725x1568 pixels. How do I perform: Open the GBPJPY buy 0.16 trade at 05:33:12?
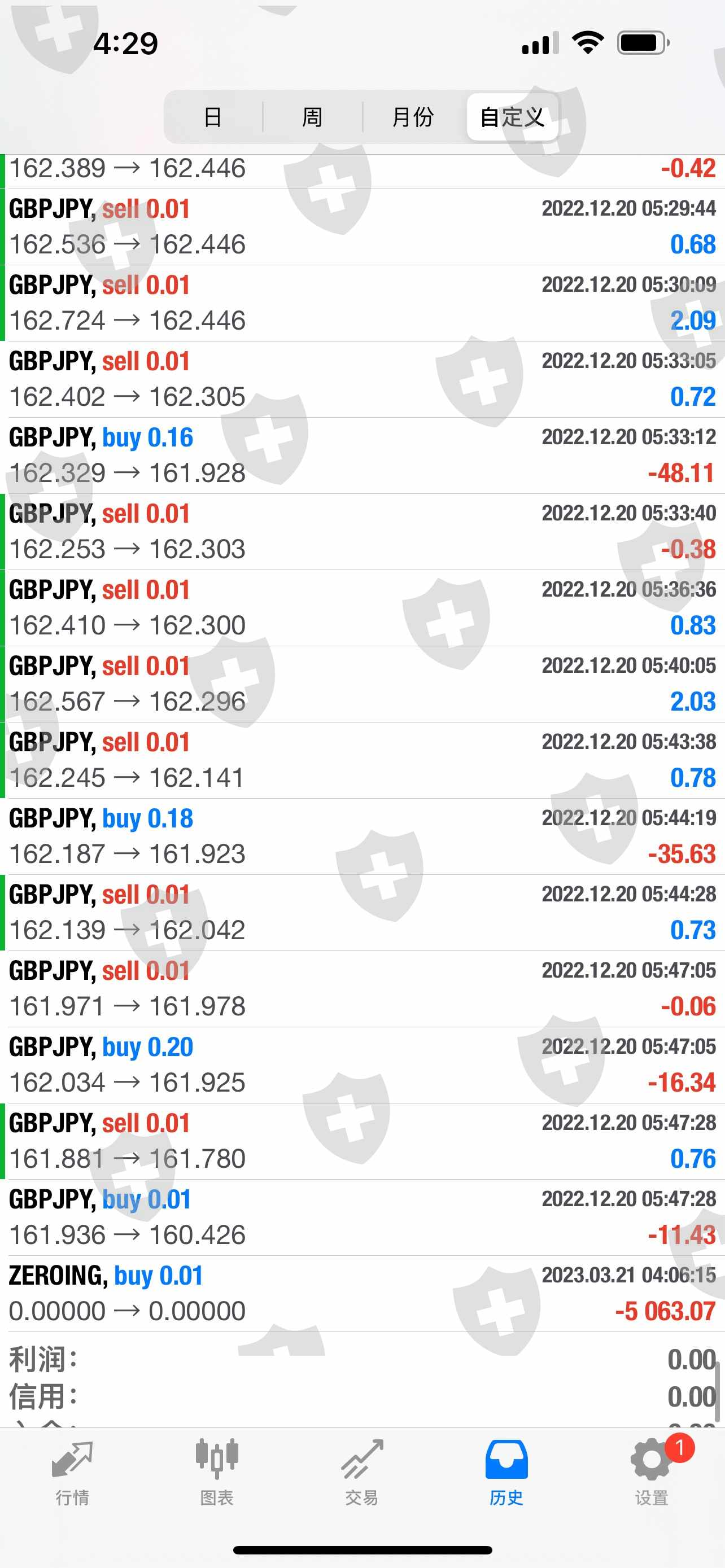click(x=362, y=455)
